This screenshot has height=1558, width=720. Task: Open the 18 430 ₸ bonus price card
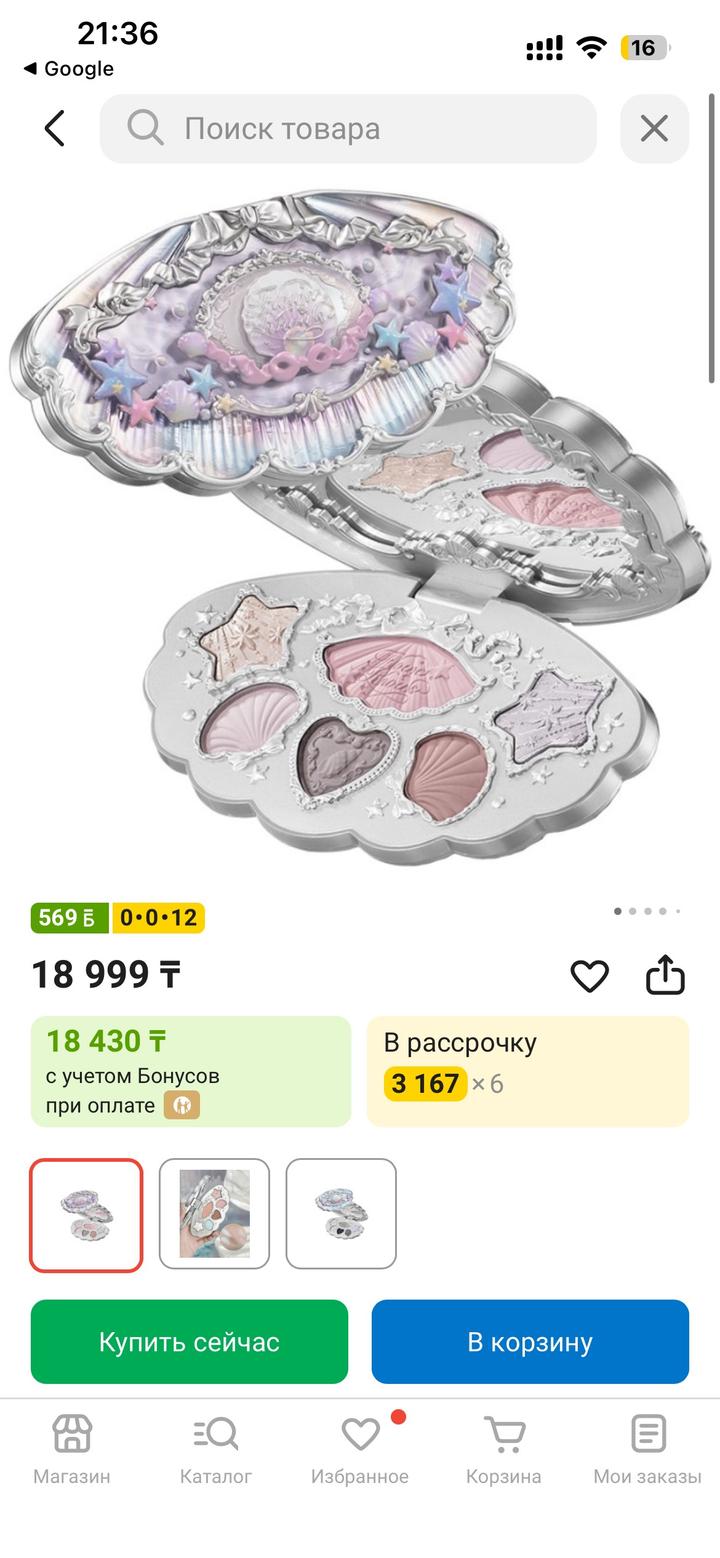pos(190,1071)
